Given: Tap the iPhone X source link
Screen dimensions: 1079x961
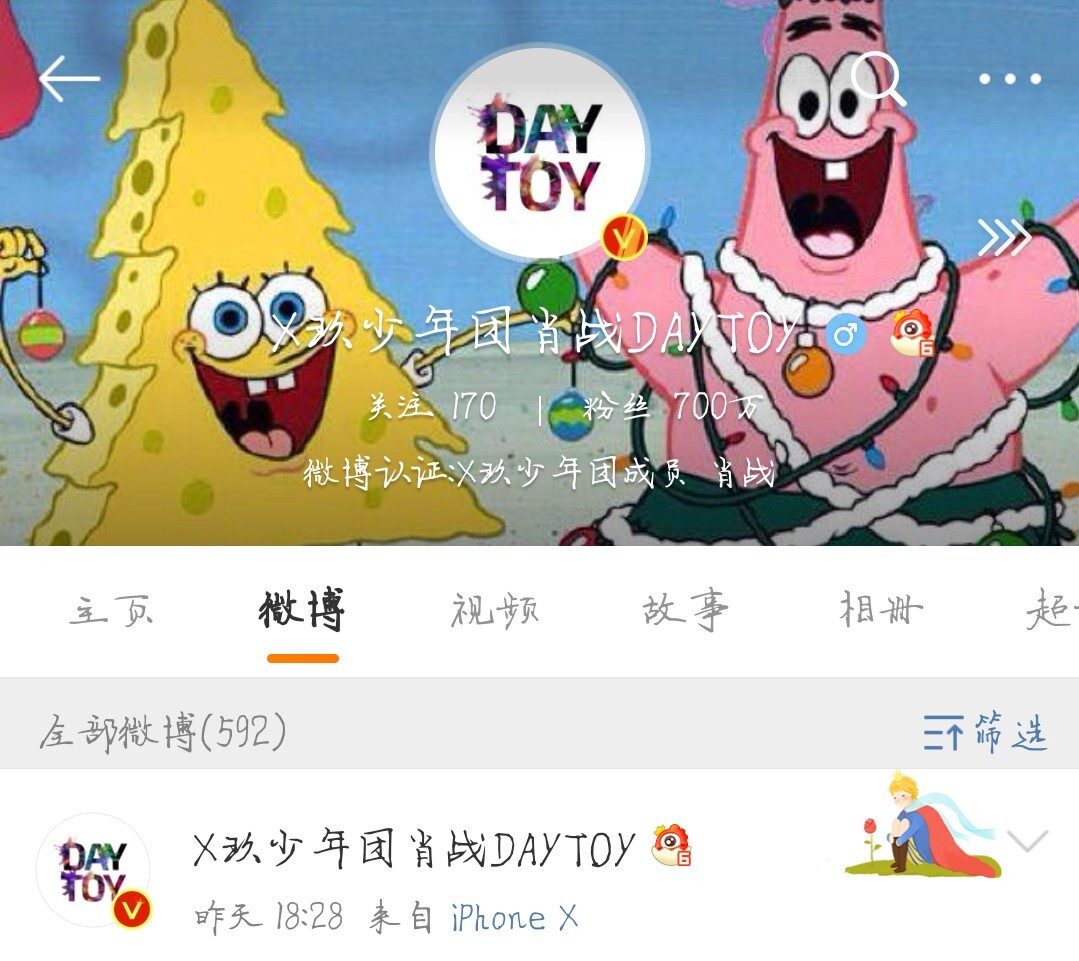Looking at the screenshot, I should (514, 917).
